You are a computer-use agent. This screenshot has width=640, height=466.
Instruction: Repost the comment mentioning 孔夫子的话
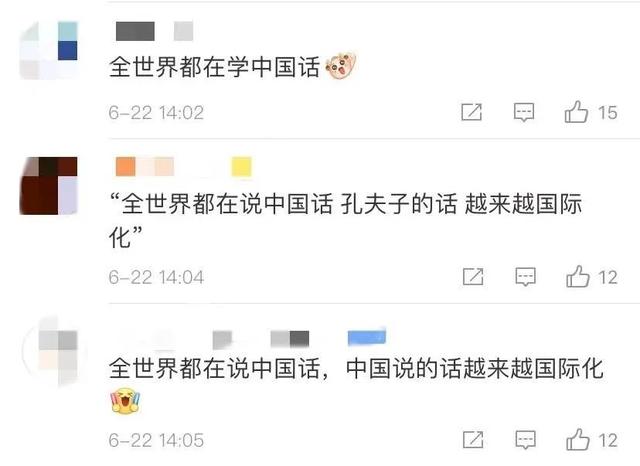[x=472, y=276]
